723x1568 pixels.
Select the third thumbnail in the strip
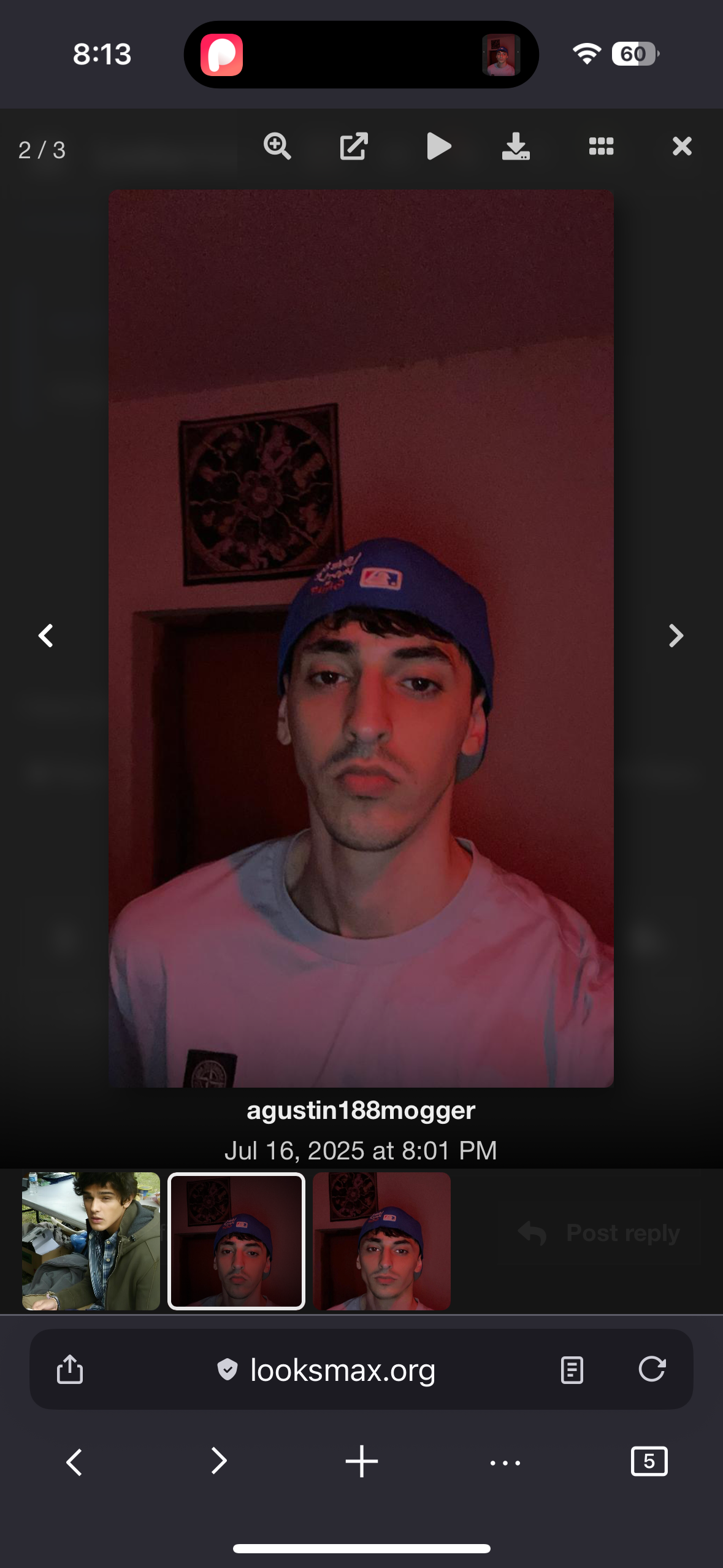pyautogui.click(x=381, y=1241)
